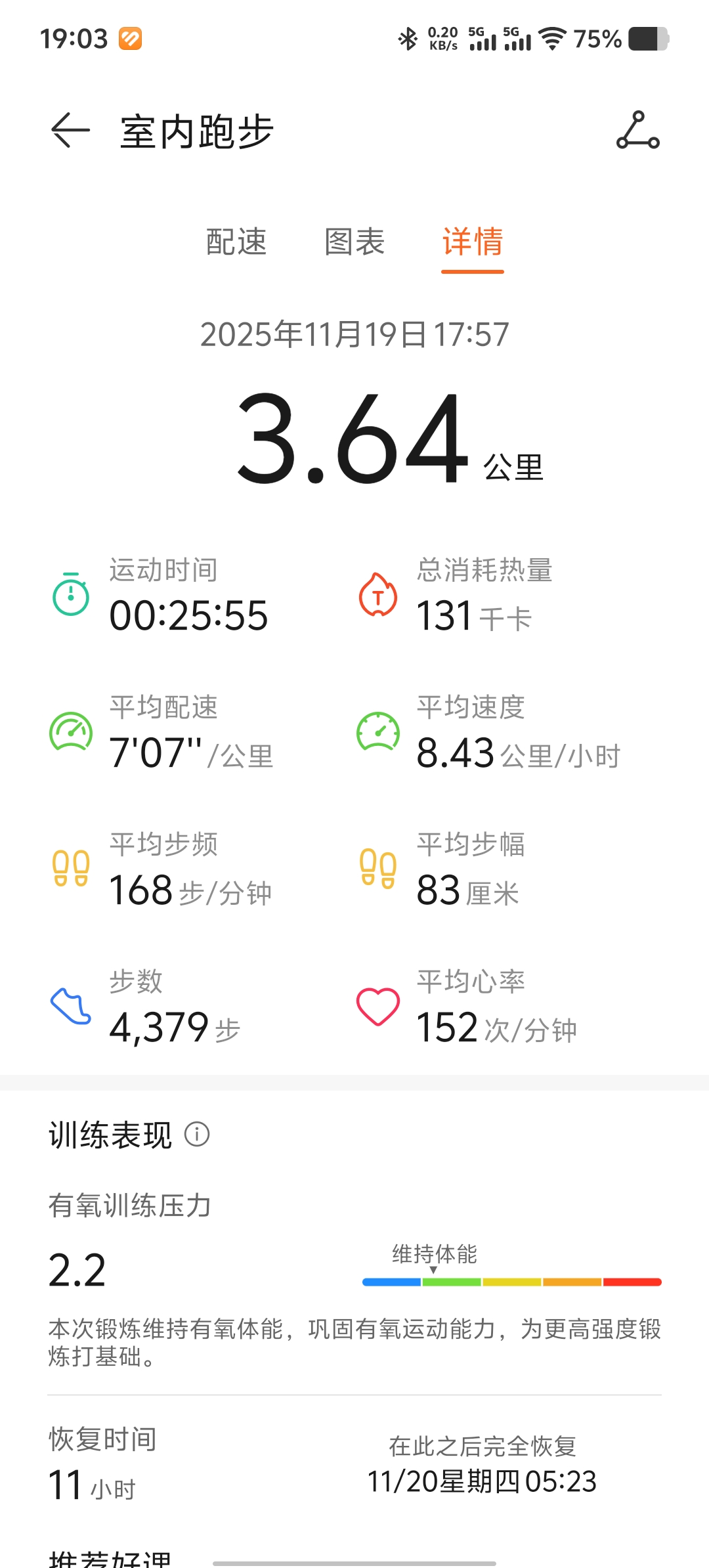Open the route share icon in the header
This screenshot has height=1568, width=709.
coord(637,130)
